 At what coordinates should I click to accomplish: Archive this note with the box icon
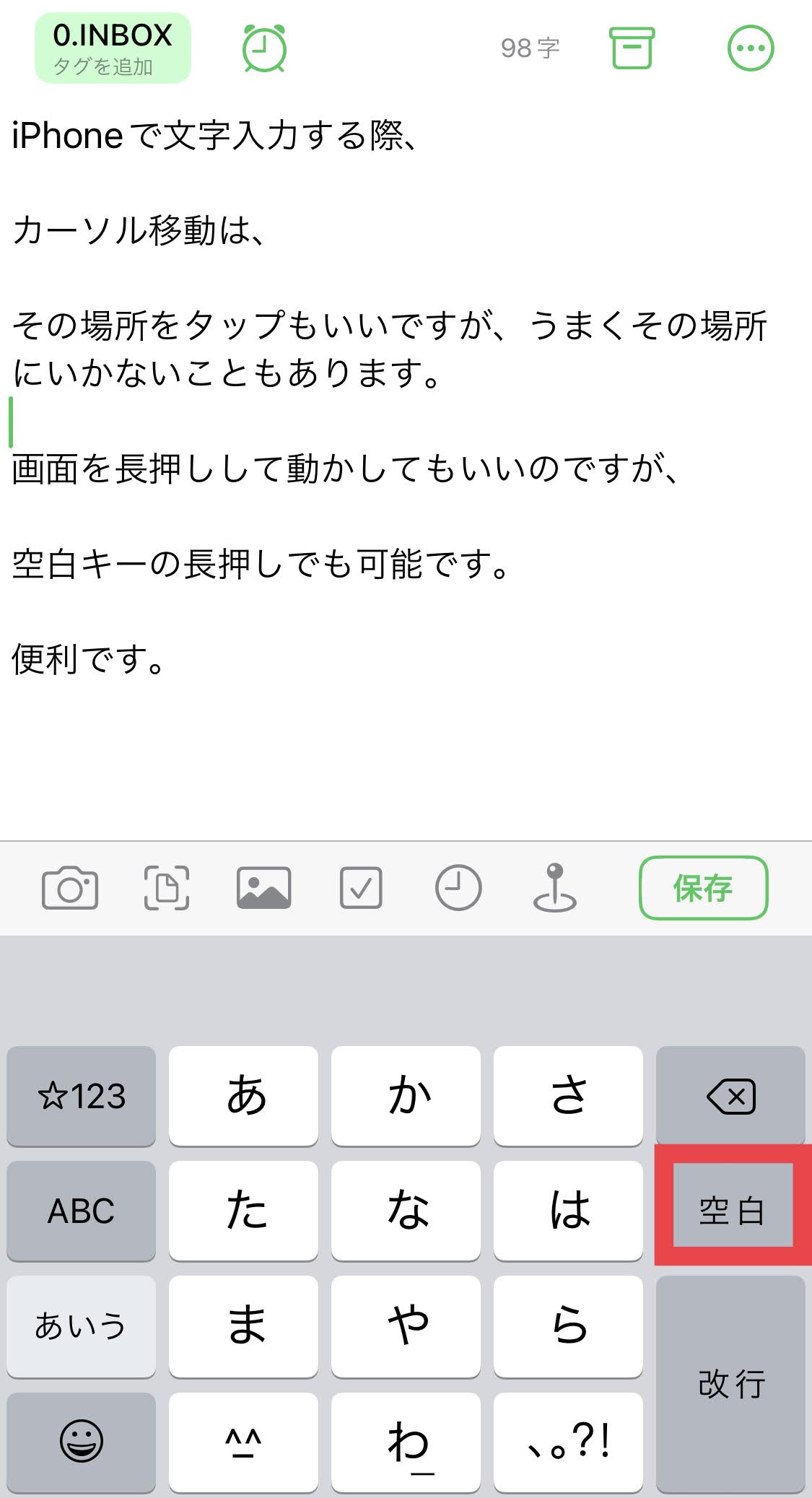[632, 48]
